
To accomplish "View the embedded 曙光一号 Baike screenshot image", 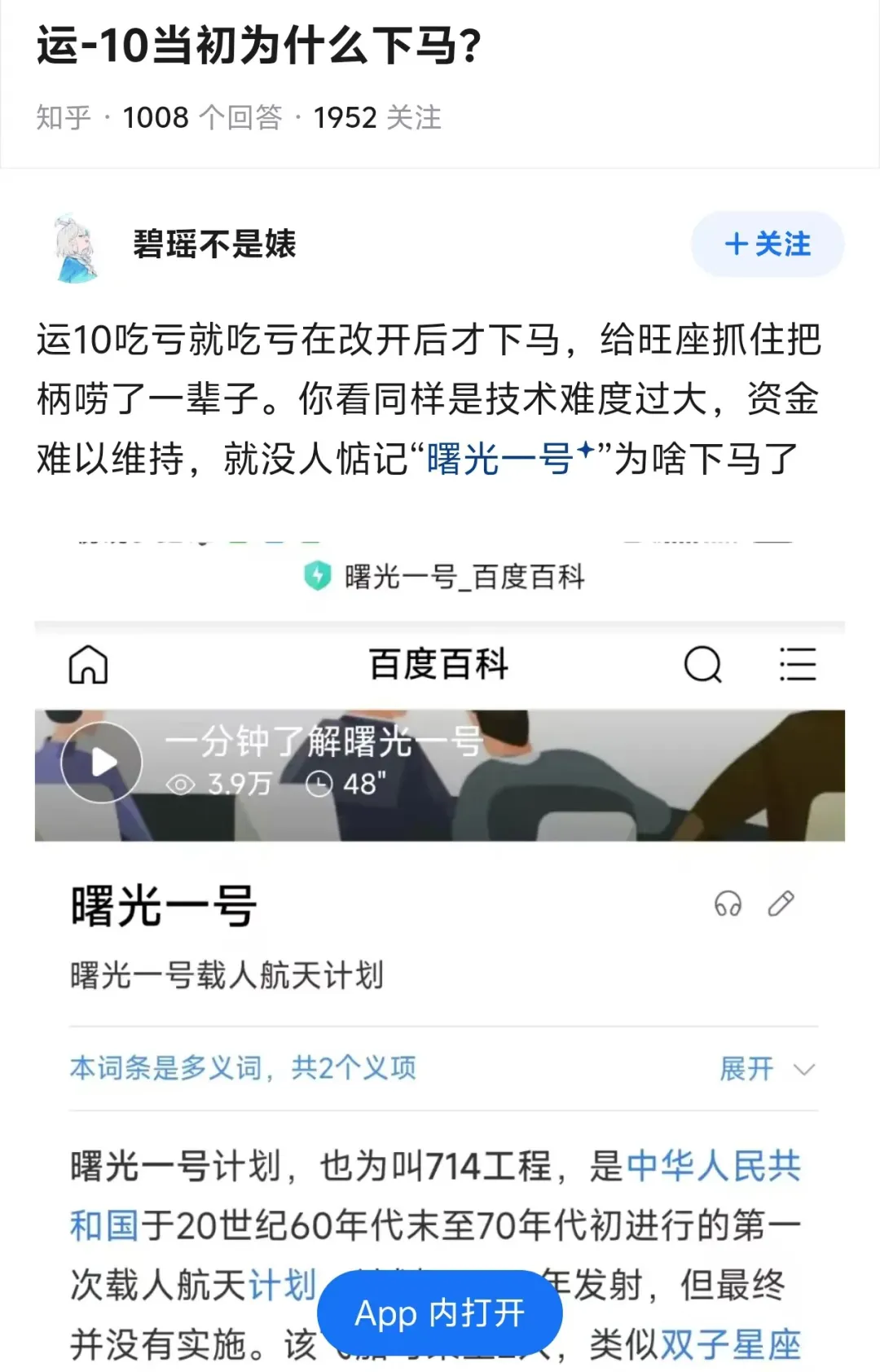I will [439, 937].
